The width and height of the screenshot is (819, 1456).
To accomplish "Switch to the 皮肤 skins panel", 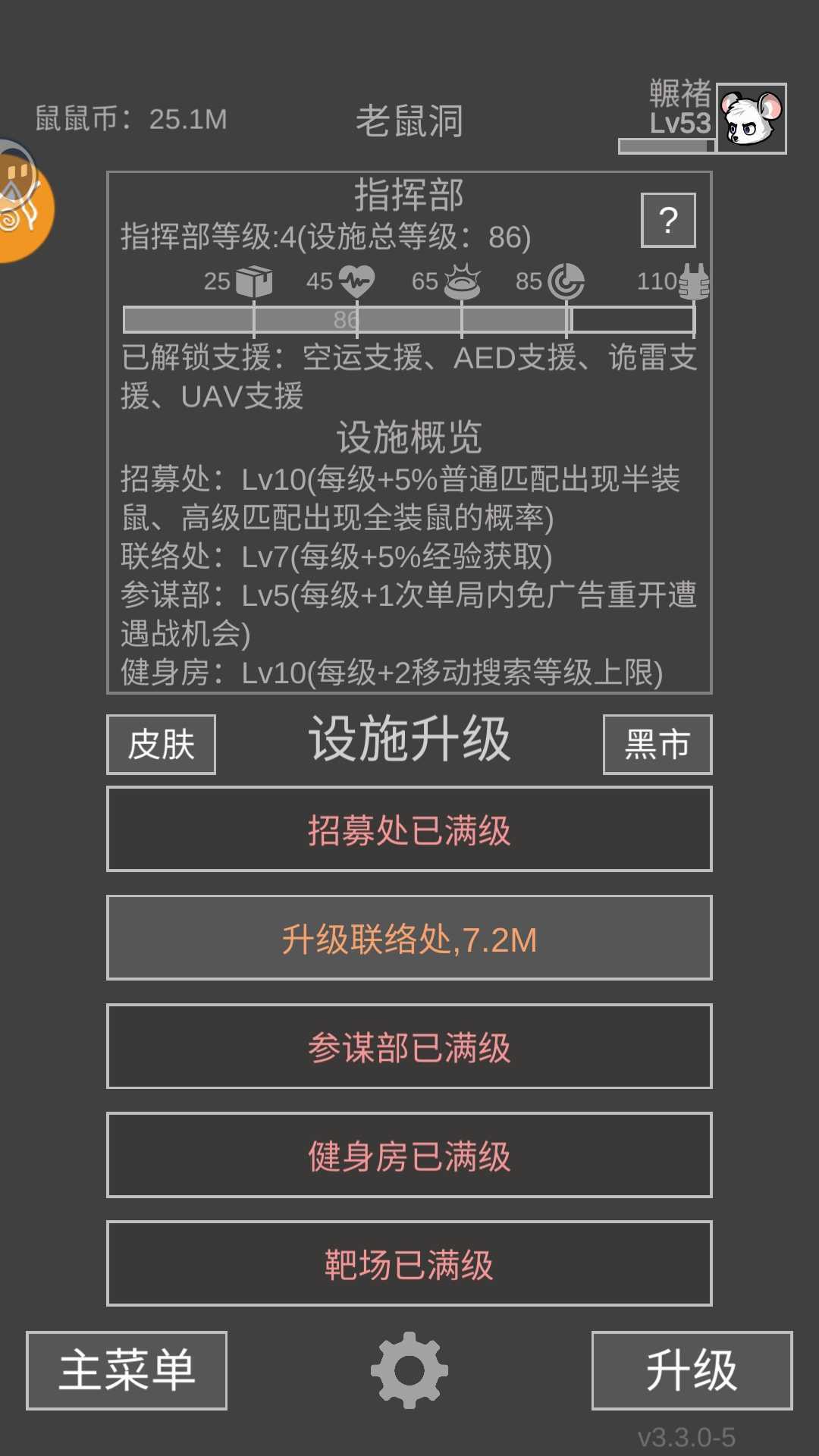I will (x=161, y=745).
